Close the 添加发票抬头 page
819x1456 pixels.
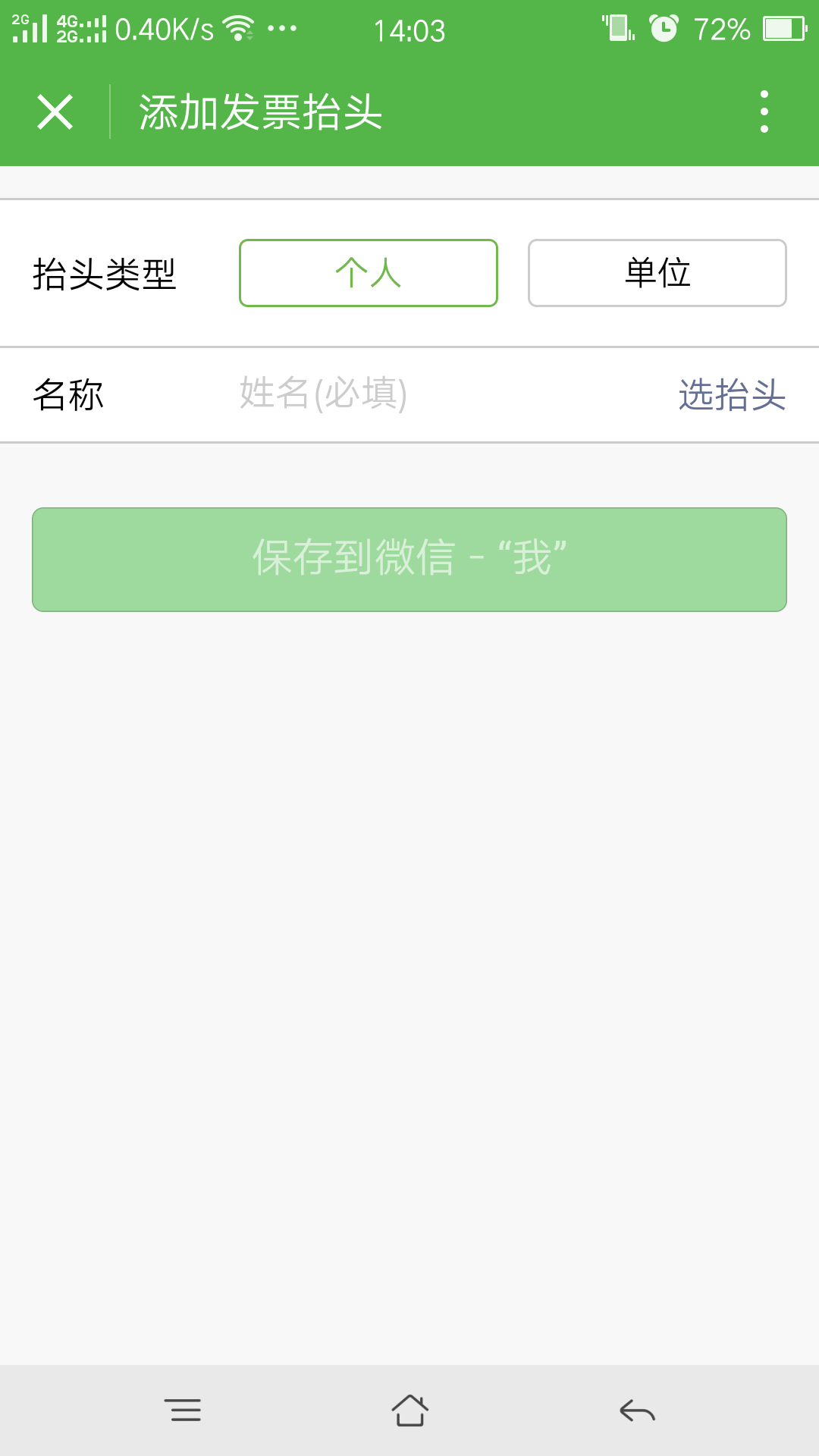click(55, 112)
